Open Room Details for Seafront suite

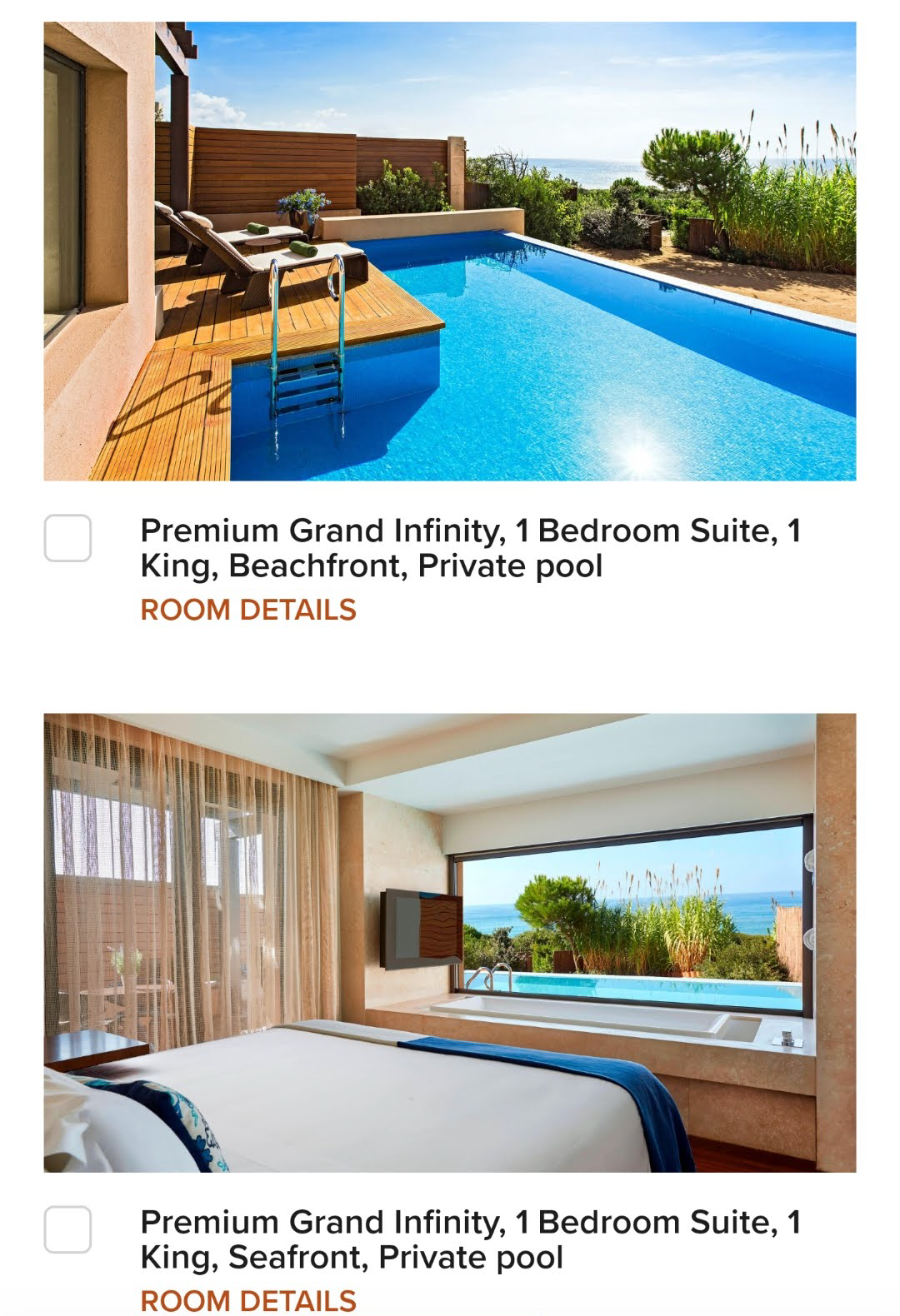coord(248,1300)
